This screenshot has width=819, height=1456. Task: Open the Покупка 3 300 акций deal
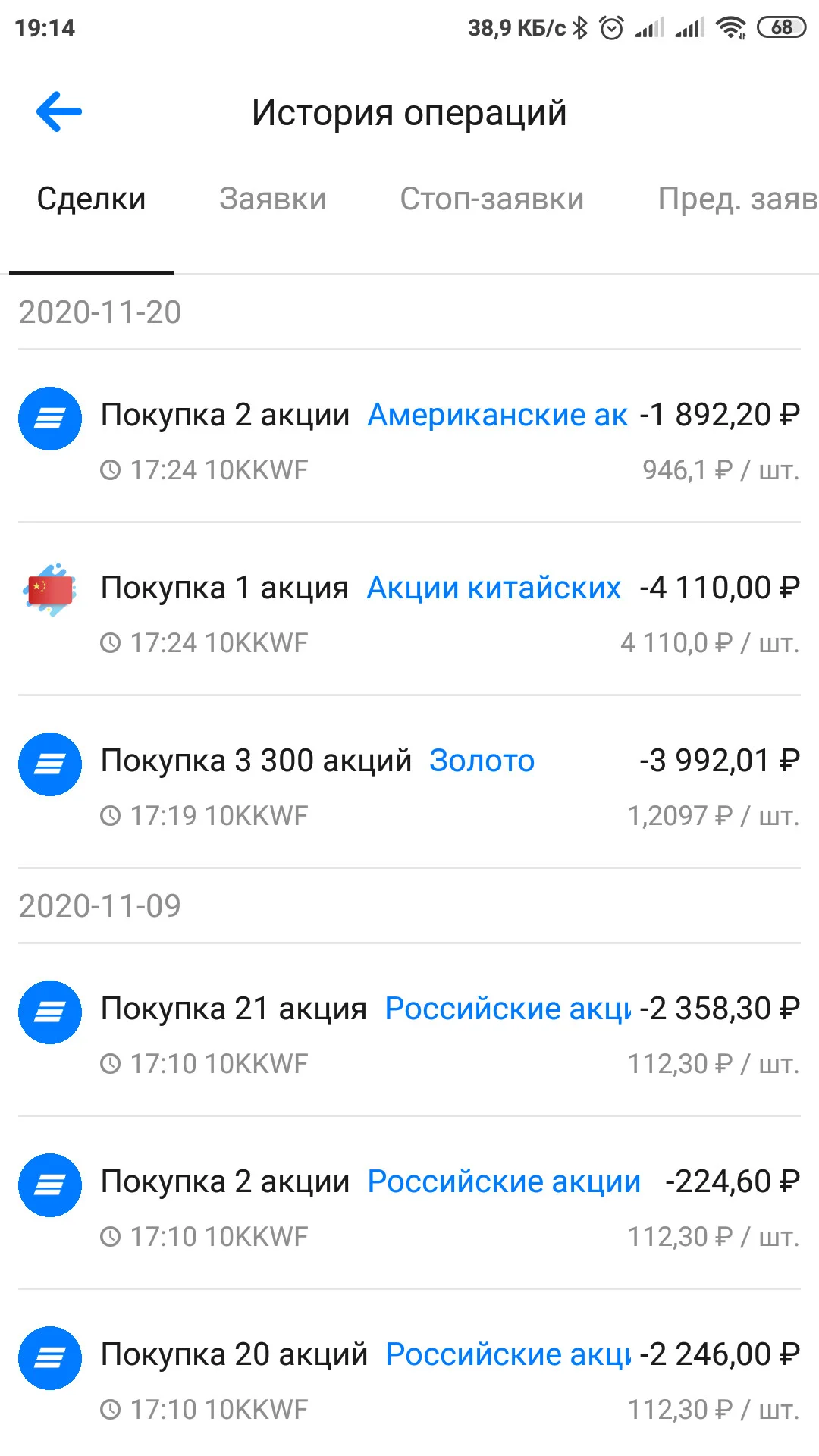[409, 782]
